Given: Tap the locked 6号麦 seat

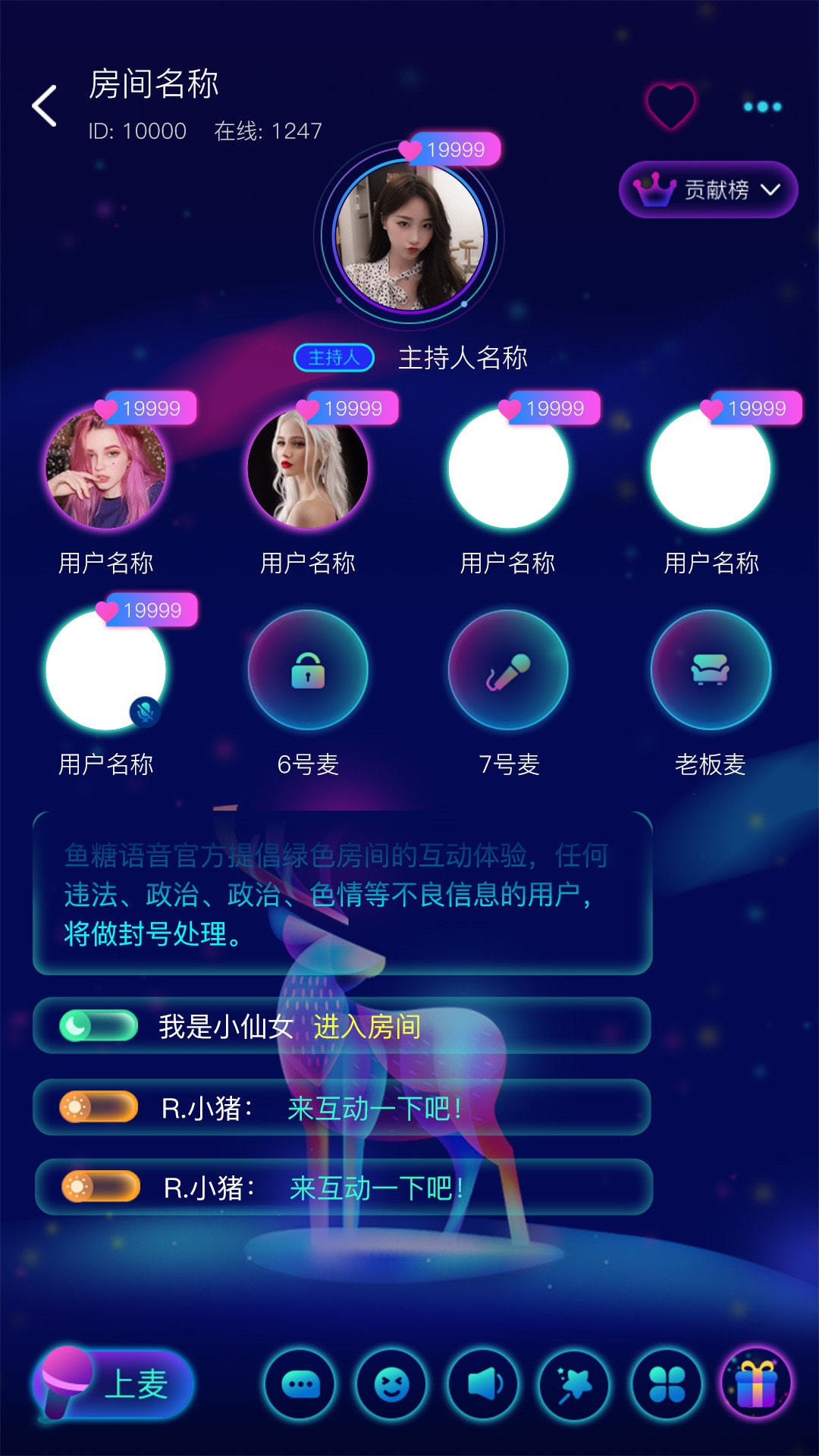Looking at the screenshot, I should 308,670.
